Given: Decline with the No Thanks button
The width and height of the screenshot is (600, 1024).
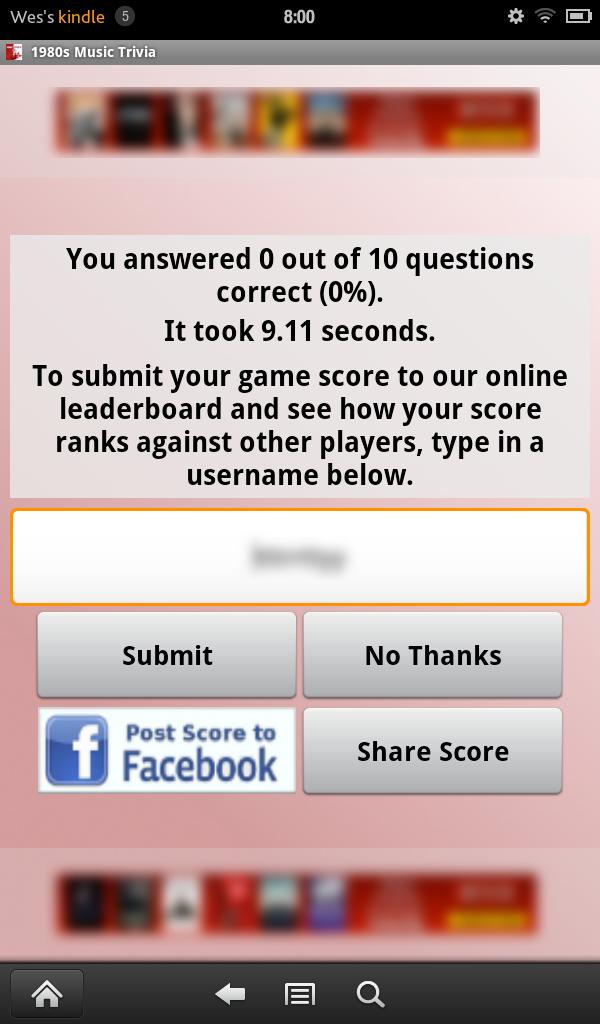Looking at the screenshot, I should (x=432, y=655).
